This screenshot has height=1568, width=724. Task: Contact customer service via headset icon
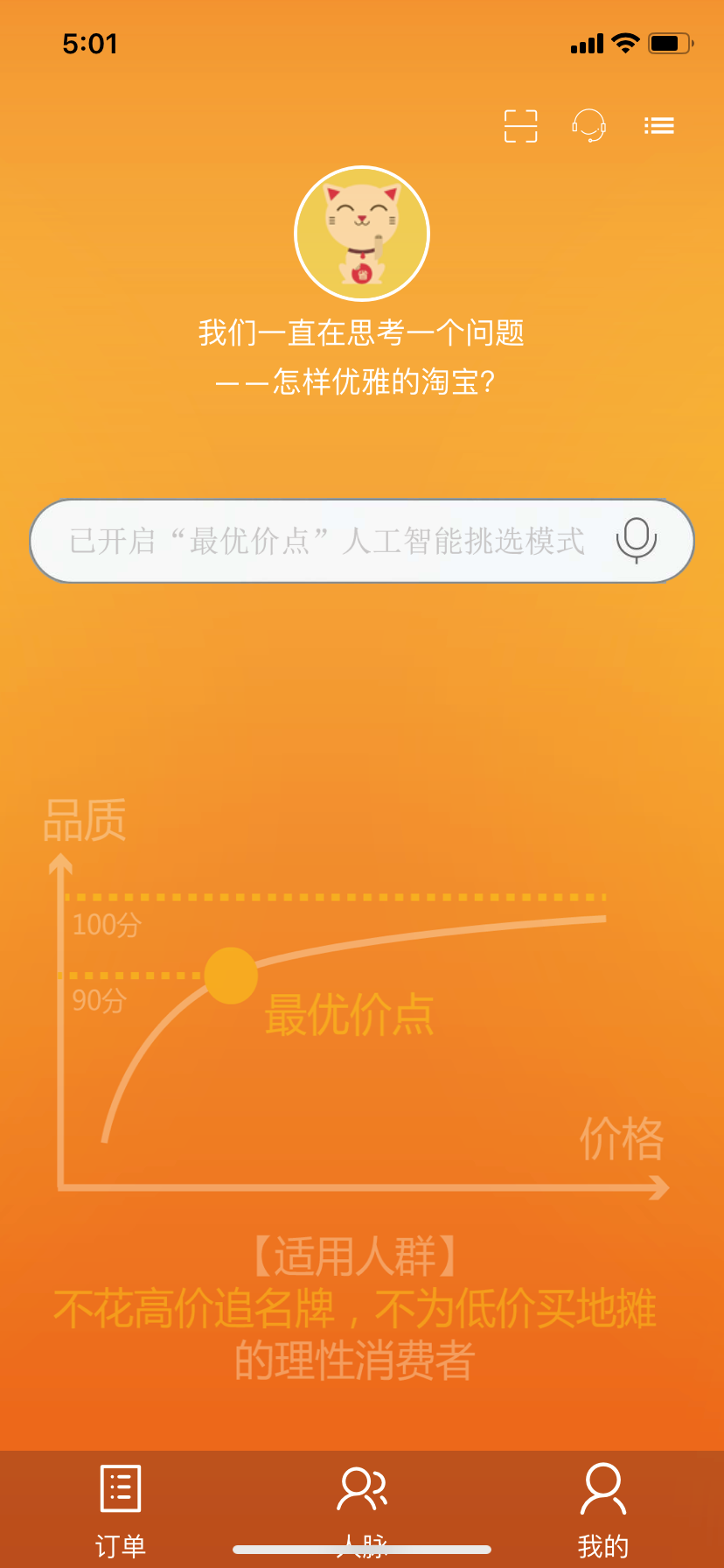click(x=589, y=126)
